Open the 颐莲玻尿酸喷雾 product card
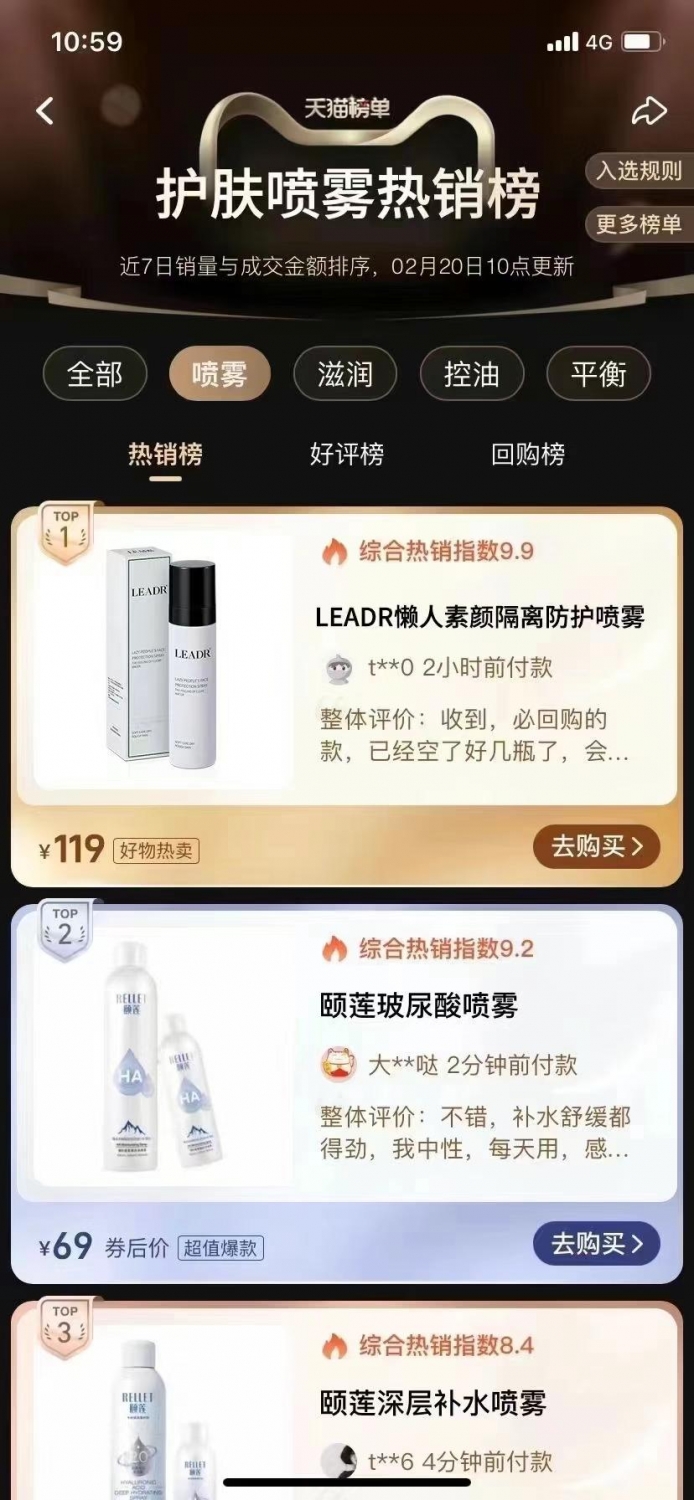Viewport: 694px width, 1500px height. point(347,1094)
